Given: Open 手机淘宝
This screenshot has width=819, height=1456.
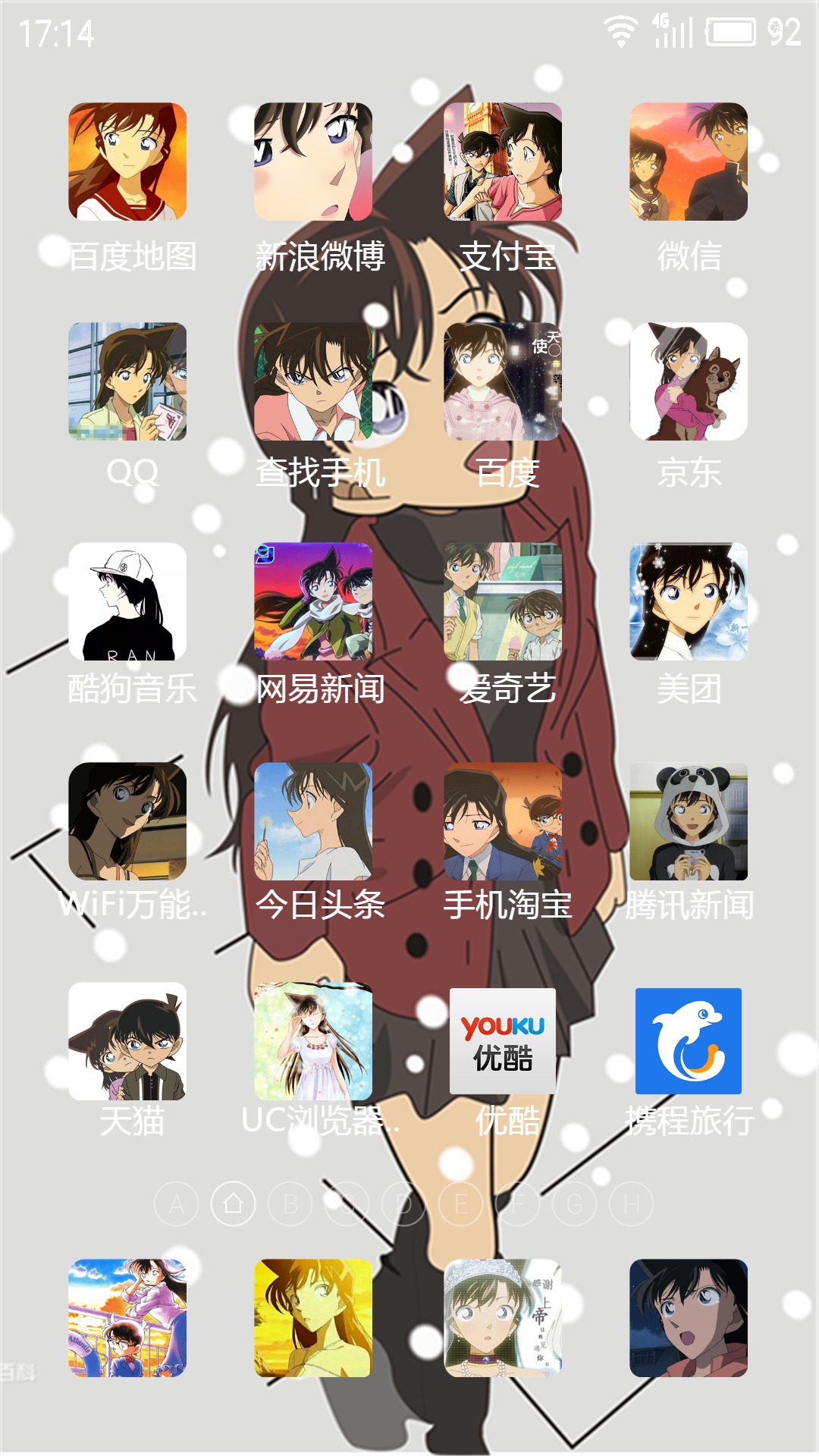Looking at the screenshot, I should tap(503, 822).
